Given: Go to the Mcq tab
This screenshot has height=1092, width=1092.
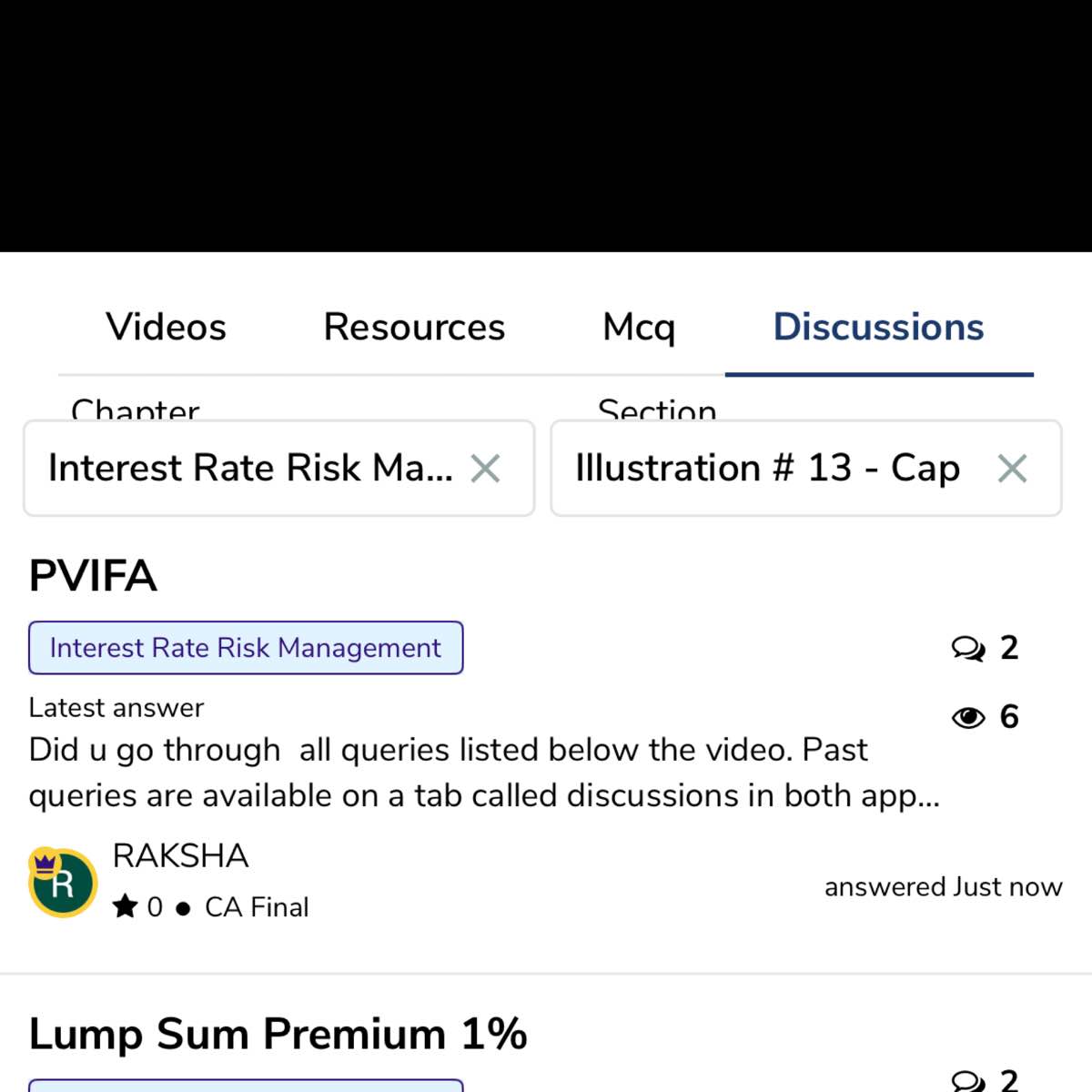Looking at the screenshot, I should [x=639, y=328].
